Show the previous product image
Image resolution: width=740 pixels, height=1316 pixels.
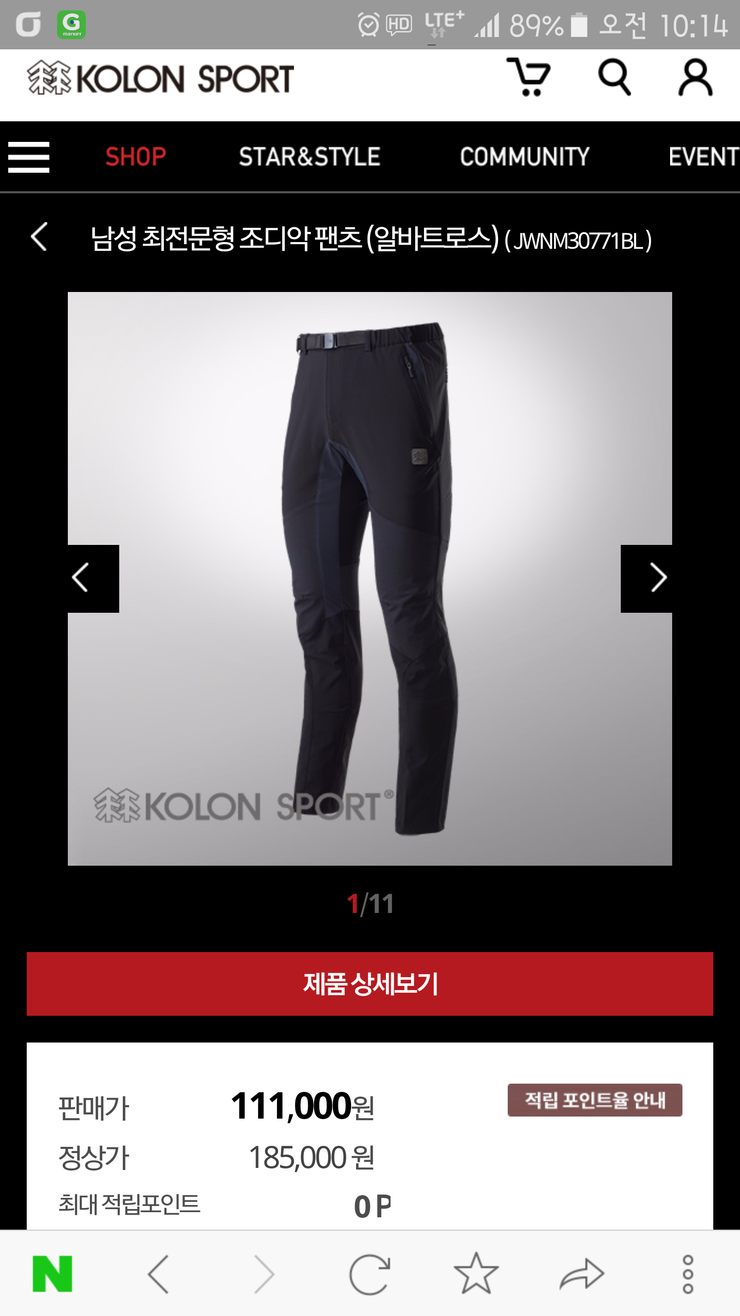tap(93, 578)
